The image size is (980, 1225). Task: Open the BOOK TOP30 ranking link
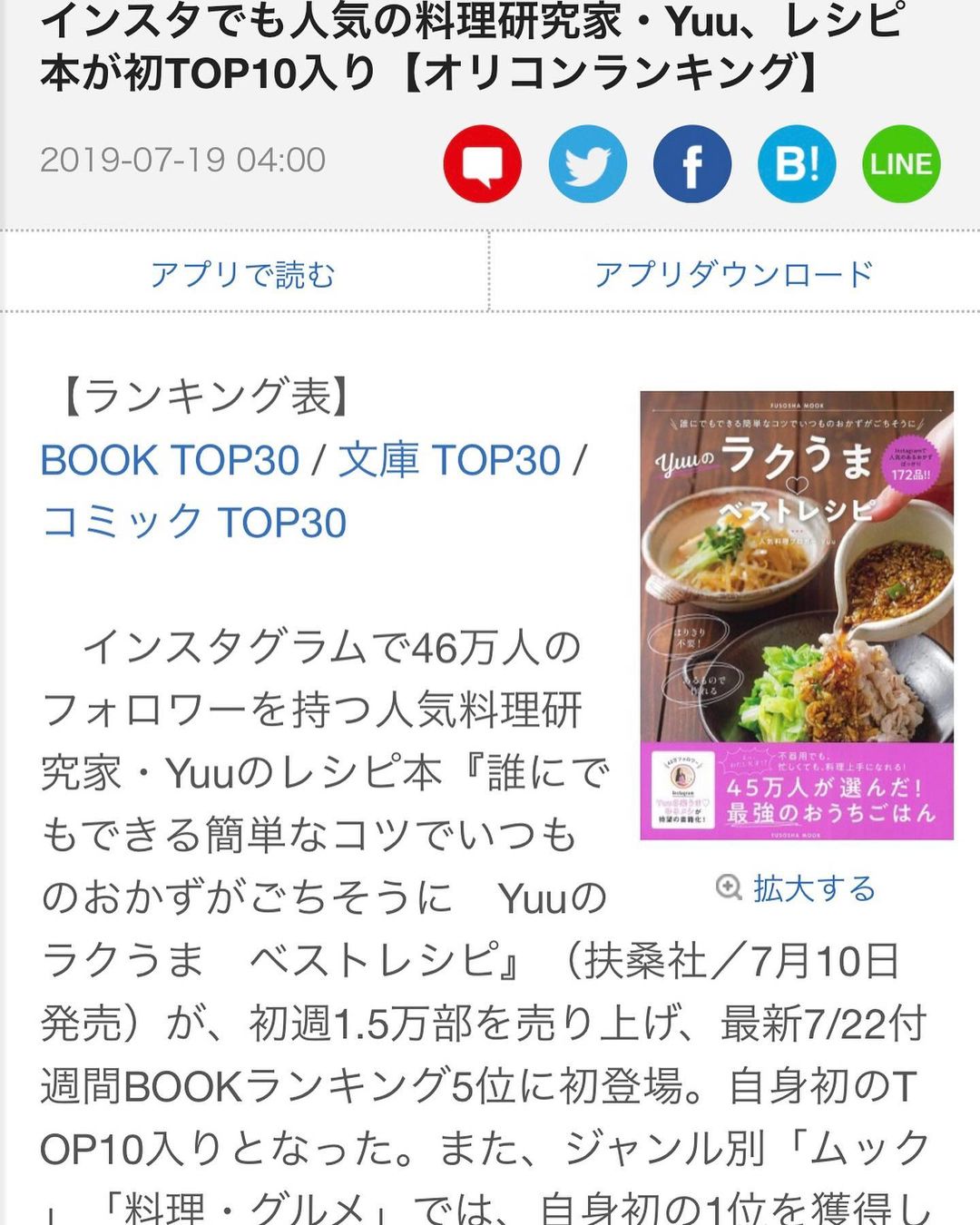click(x=170, y=460)
